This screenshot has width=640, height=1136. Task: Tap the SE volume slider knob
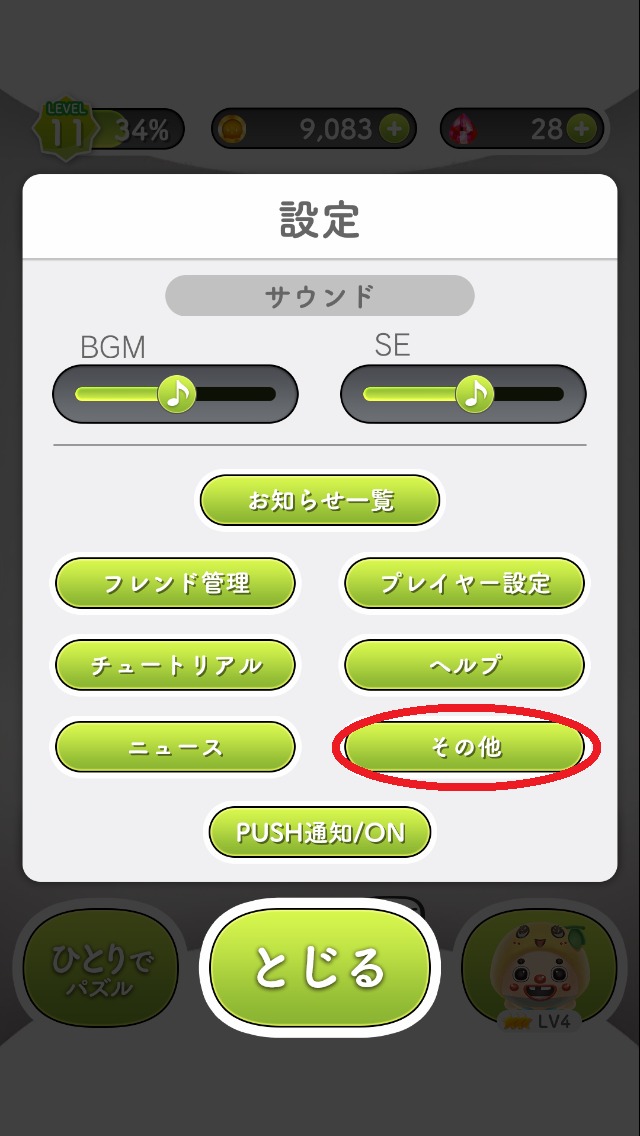475,394
